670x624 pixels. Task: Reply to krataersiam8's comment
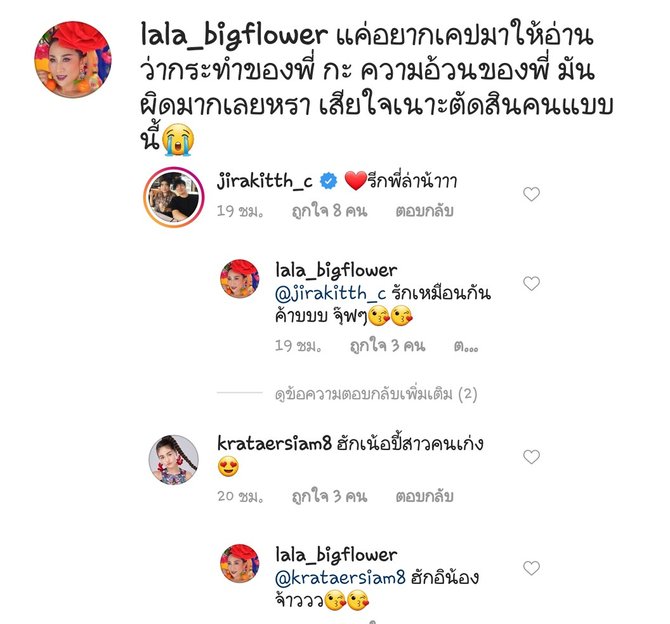click(426, 495)
